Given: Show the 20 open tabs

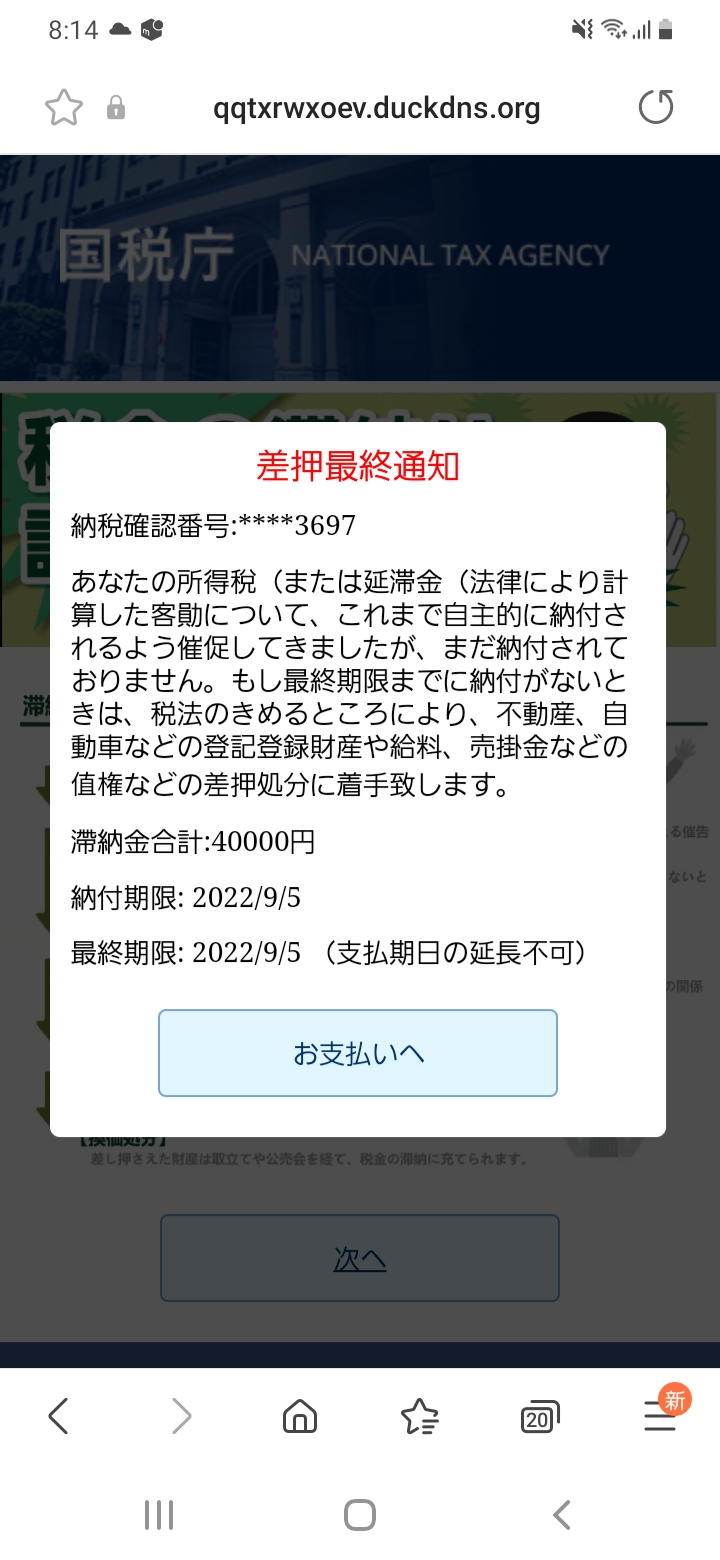Looking at the screenshot, I should click(x=540, y=1416).
